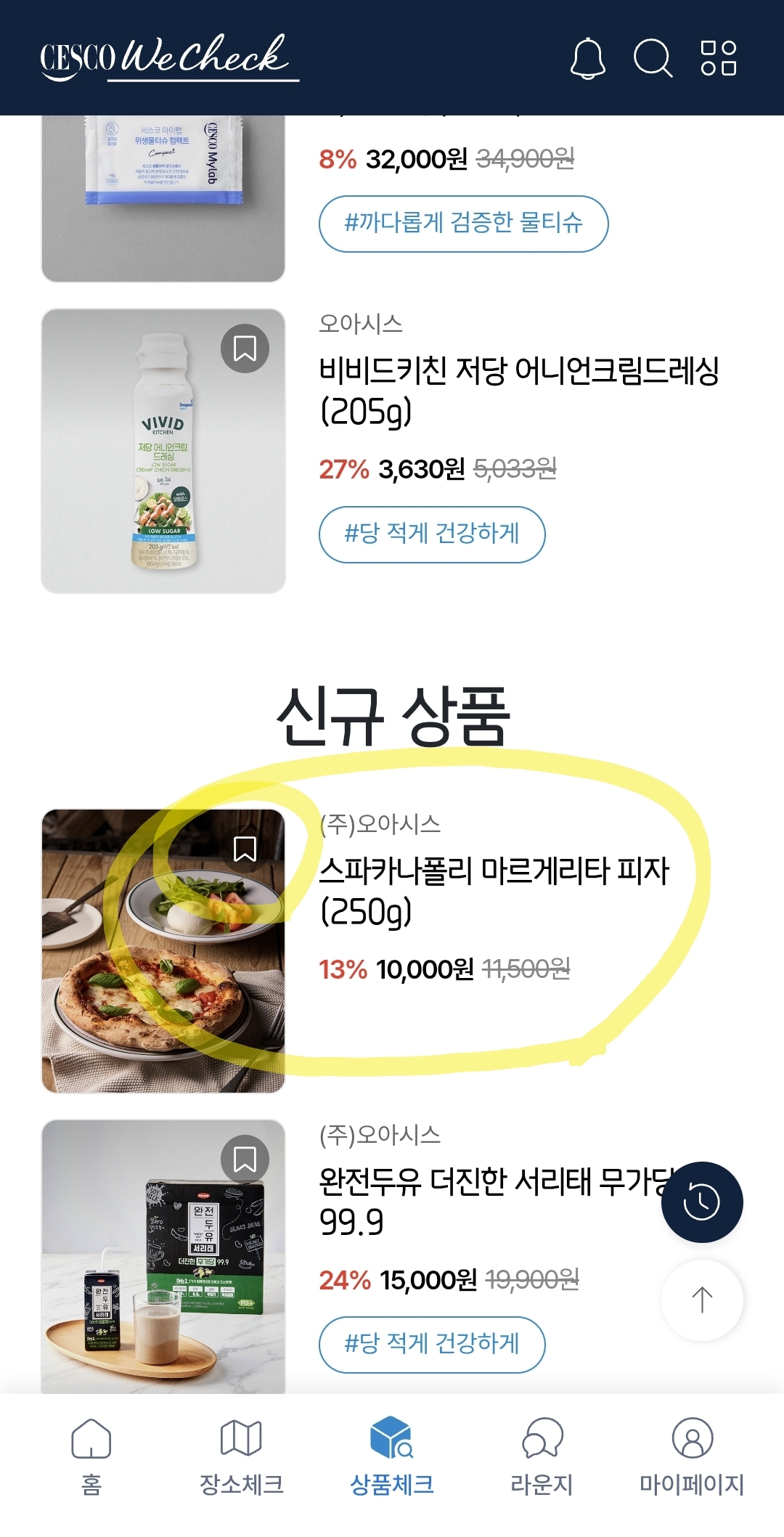The image size is (784, 1537).
Task: Open 스파카나폴리 마르게리타 피자 product
Action: coord(494,890)
